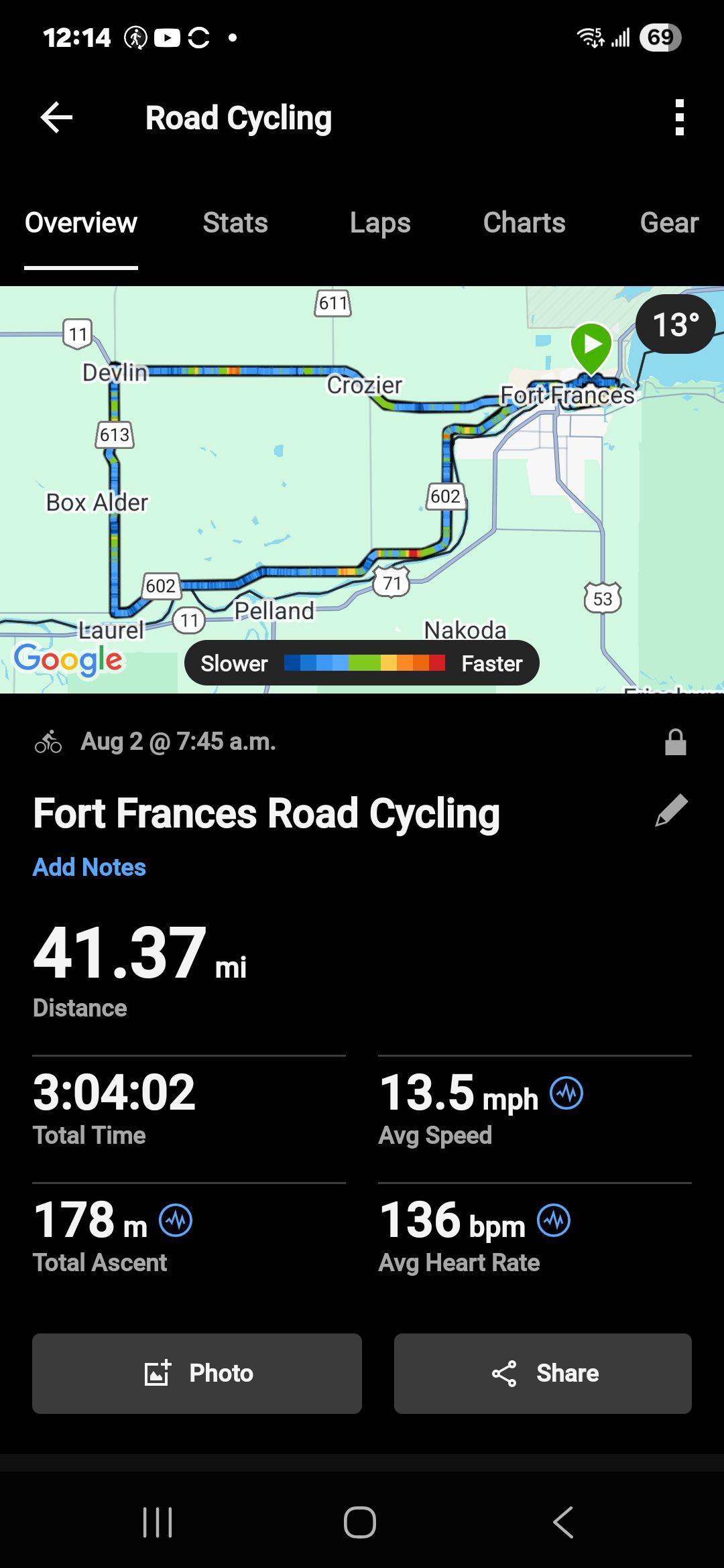Open the recent apps view
724x1568 pixels.
(158, 1522)
